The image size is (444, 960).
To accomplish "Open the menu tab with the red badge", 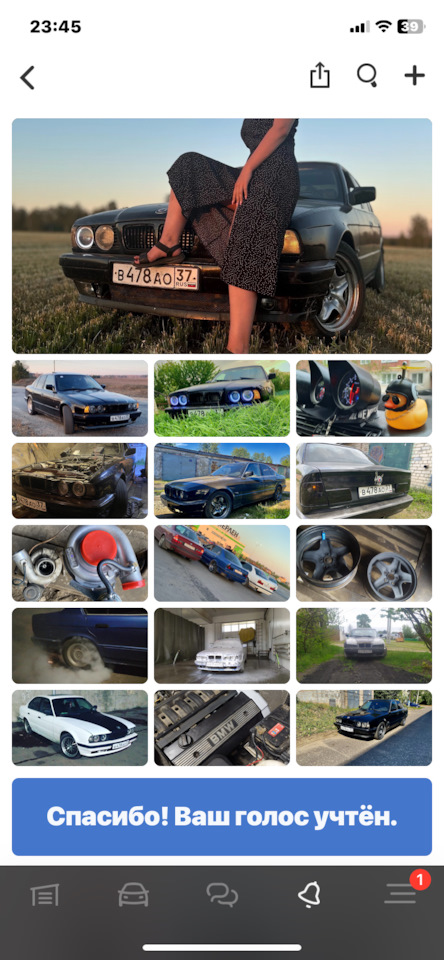I will 401,894.
